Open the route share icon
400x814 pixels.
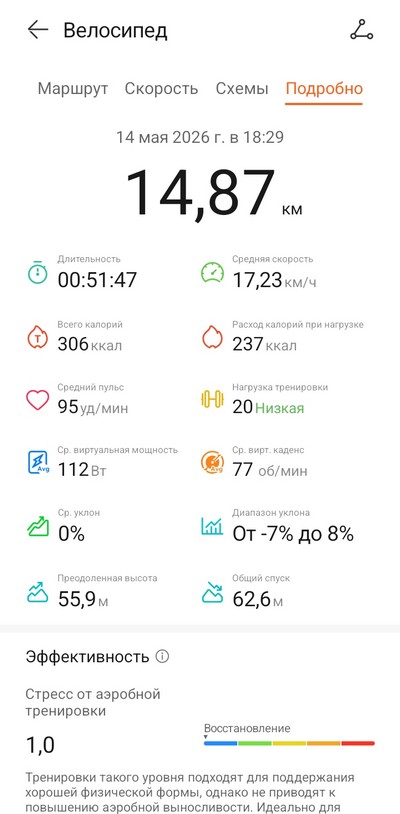(361, 30)
